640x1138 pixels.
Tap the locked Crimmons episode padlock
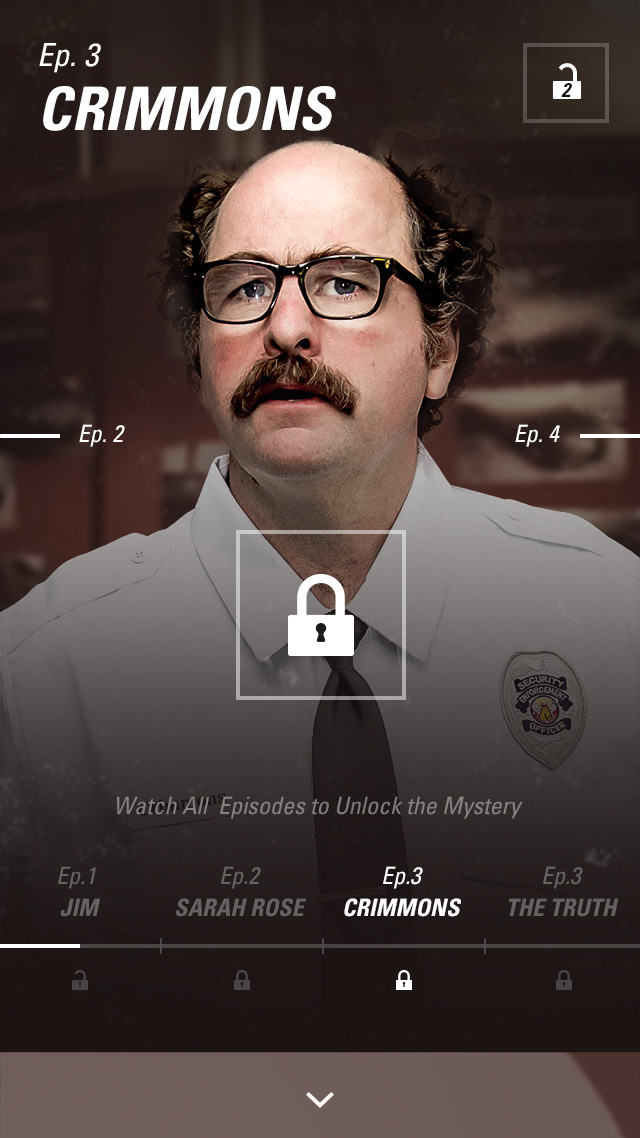(x=321, y=615)
